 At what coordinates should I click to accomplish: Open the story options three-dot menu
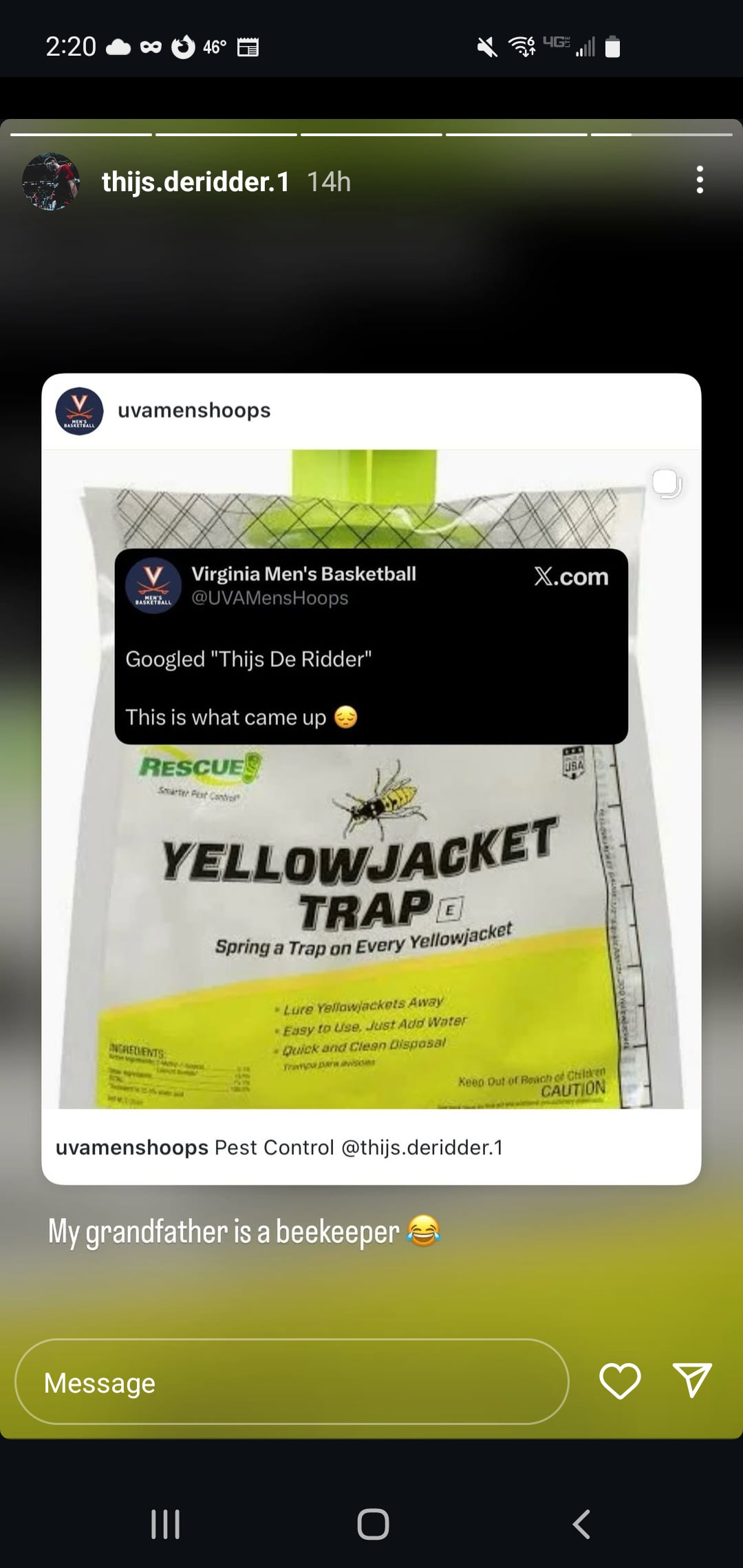tap(699, 180)
